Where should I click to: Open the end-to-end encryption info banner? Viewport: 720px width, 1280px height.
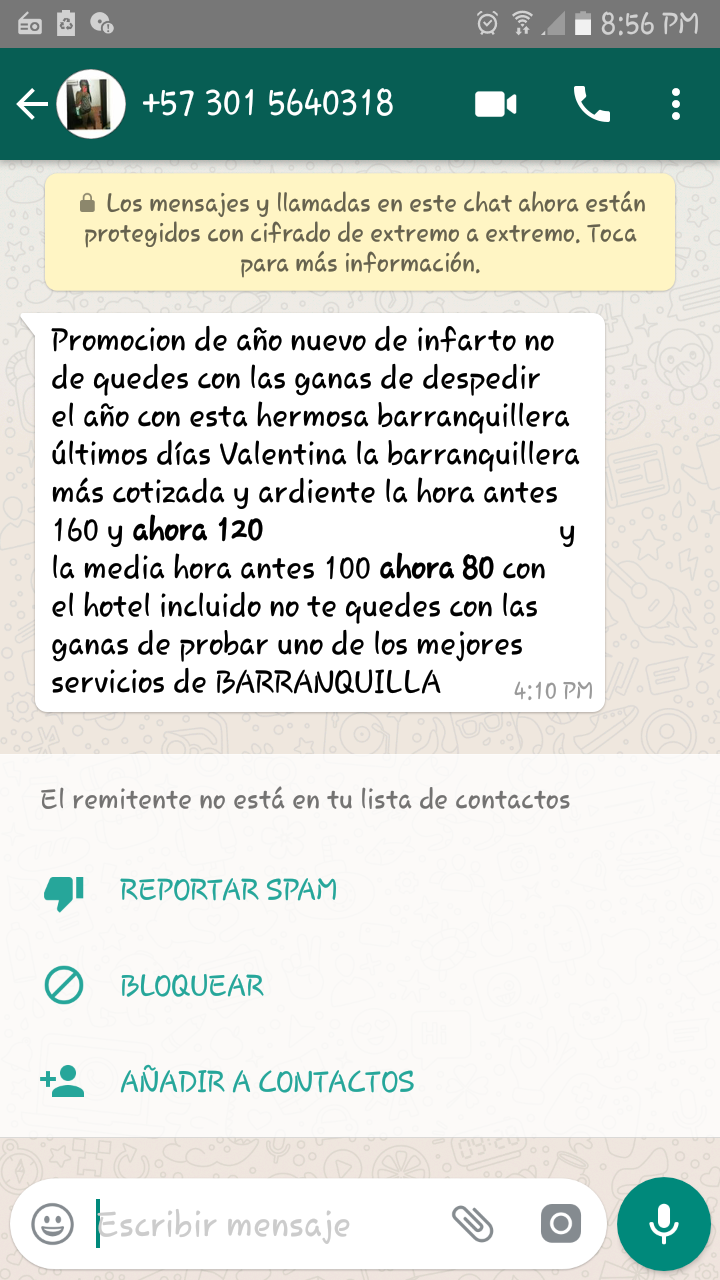(x=360, y=234)
